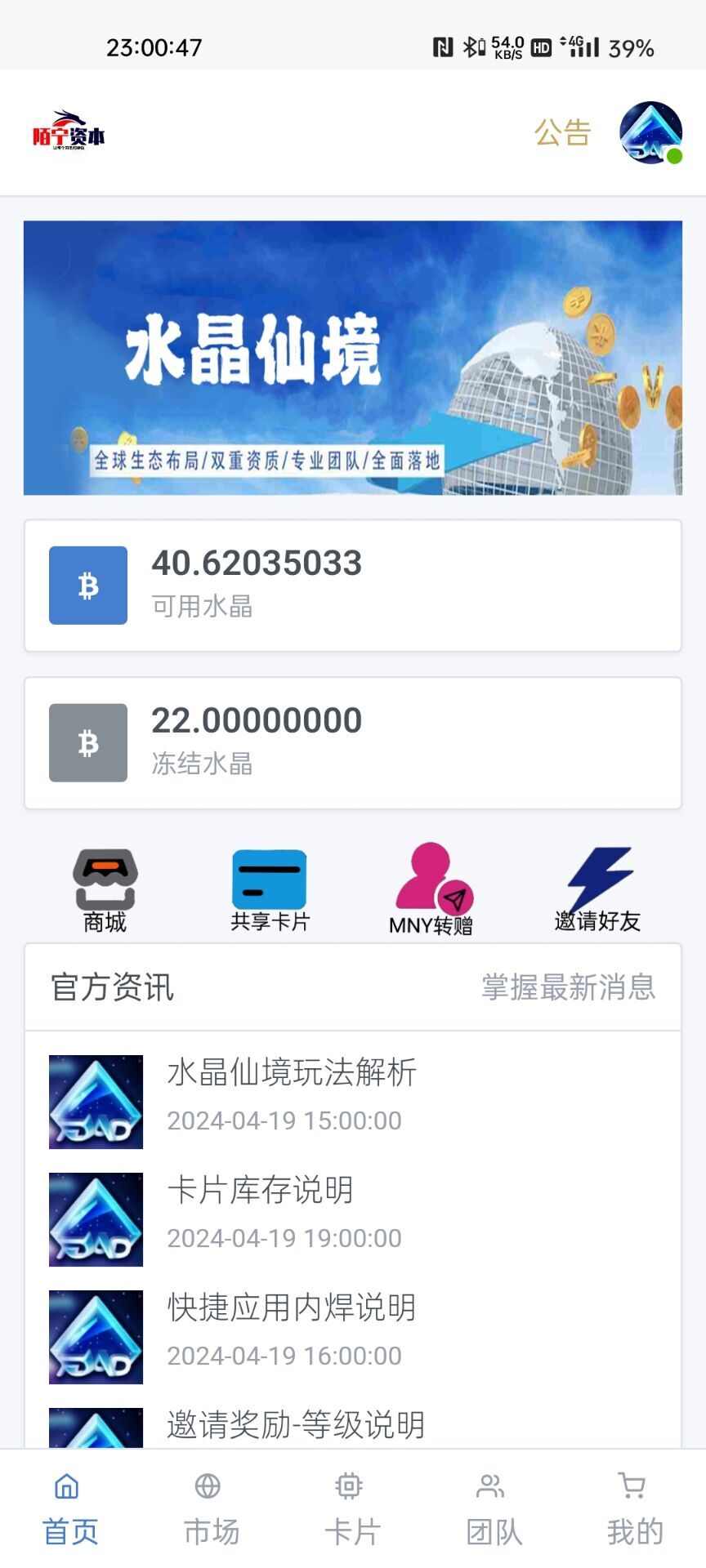Tap the profile avatar in the header
Screen dimensions: 706x1568
[x=650, y=132]
